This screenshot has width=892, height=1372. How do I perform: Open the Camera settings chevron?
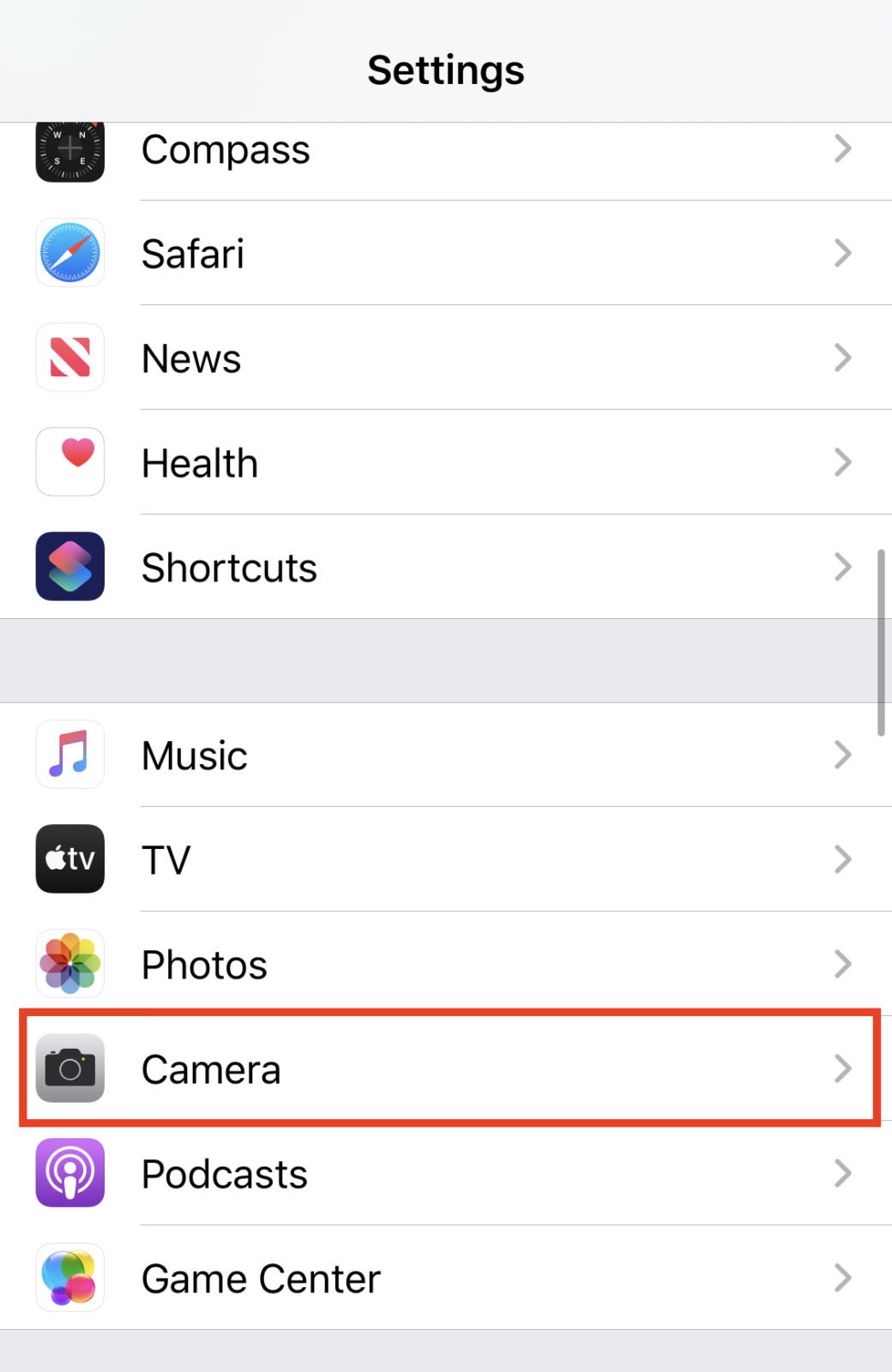tap(843, 1068)
